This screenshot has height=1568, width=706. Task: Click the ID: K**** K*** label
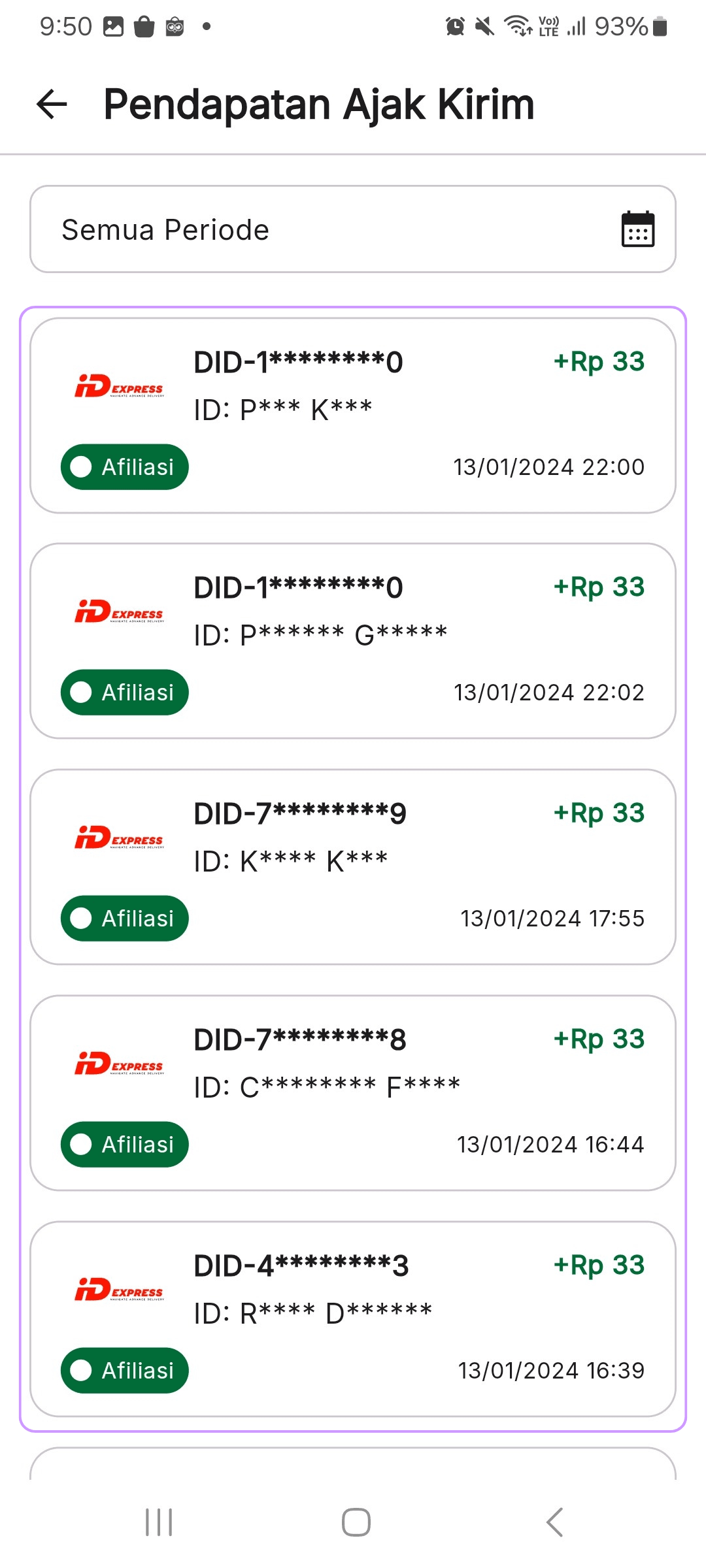(292, 859)
